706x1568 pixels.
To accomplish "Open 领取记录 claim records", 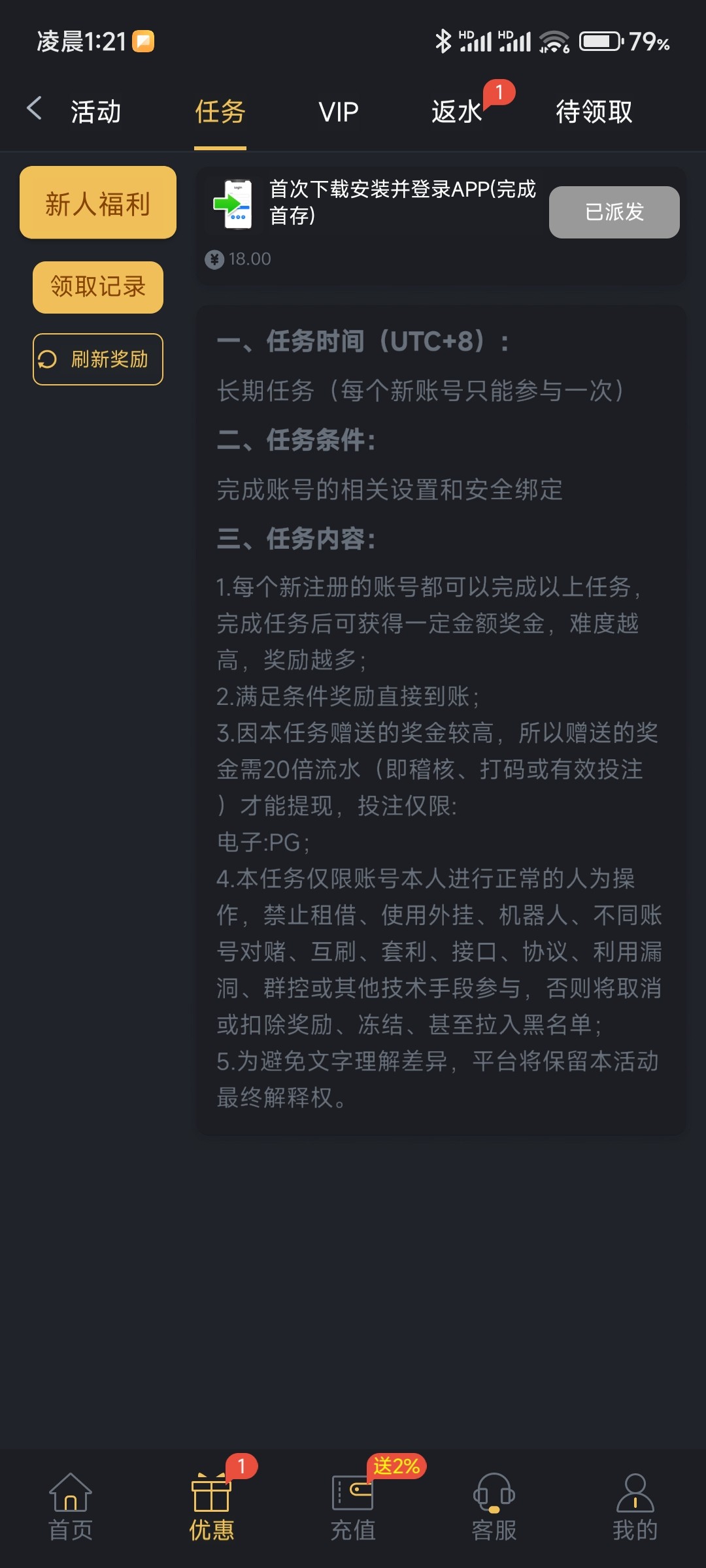I will click(x=98, y=287).
